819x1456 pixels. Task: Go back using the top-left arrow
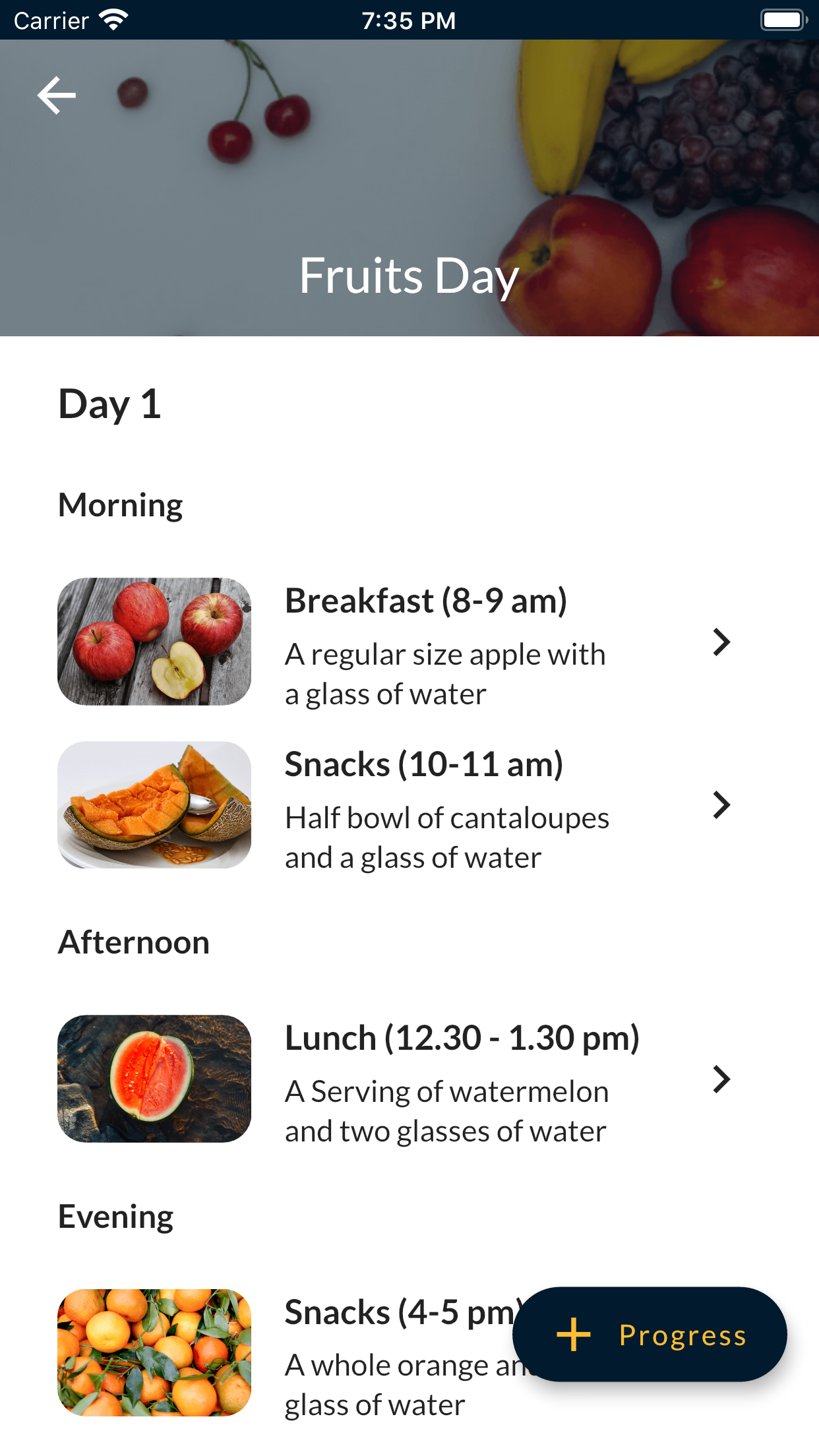[57, 95]
